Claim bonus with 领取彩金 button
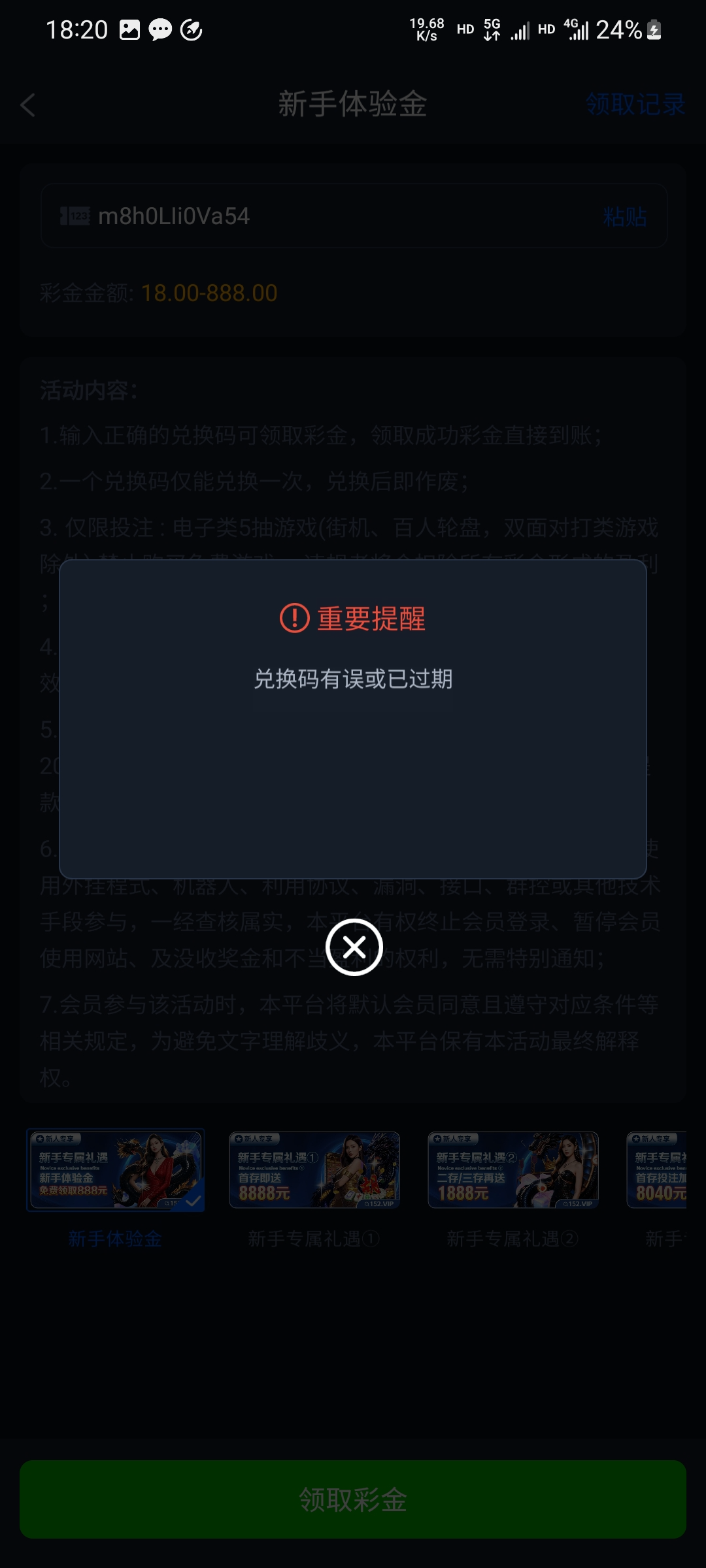The width and height of the screenshot is (706, 1568). (x=353, y=1499)
